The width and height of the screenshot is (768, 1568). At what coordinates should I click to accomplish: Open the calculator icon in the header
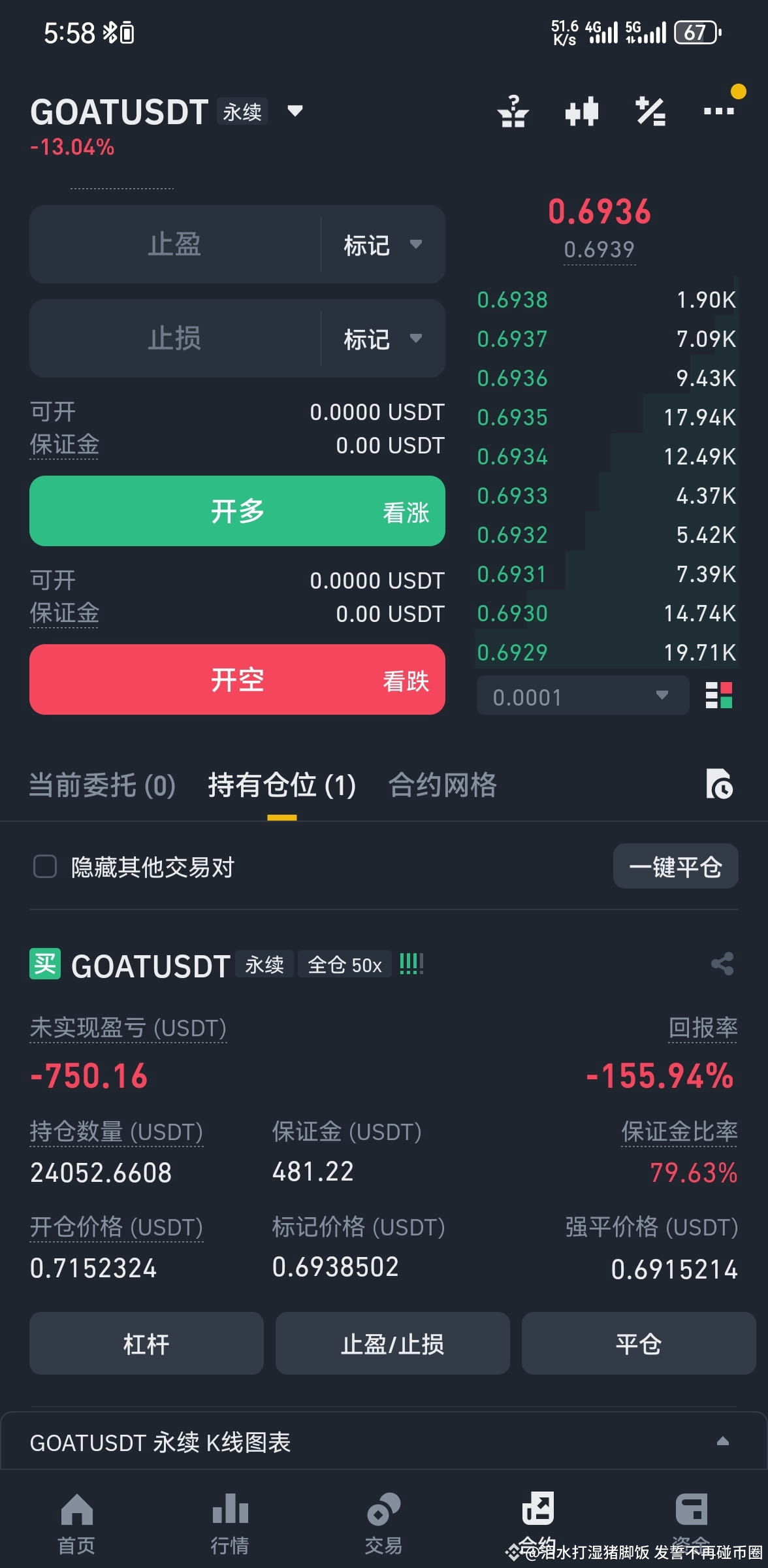tap(650, 111)
